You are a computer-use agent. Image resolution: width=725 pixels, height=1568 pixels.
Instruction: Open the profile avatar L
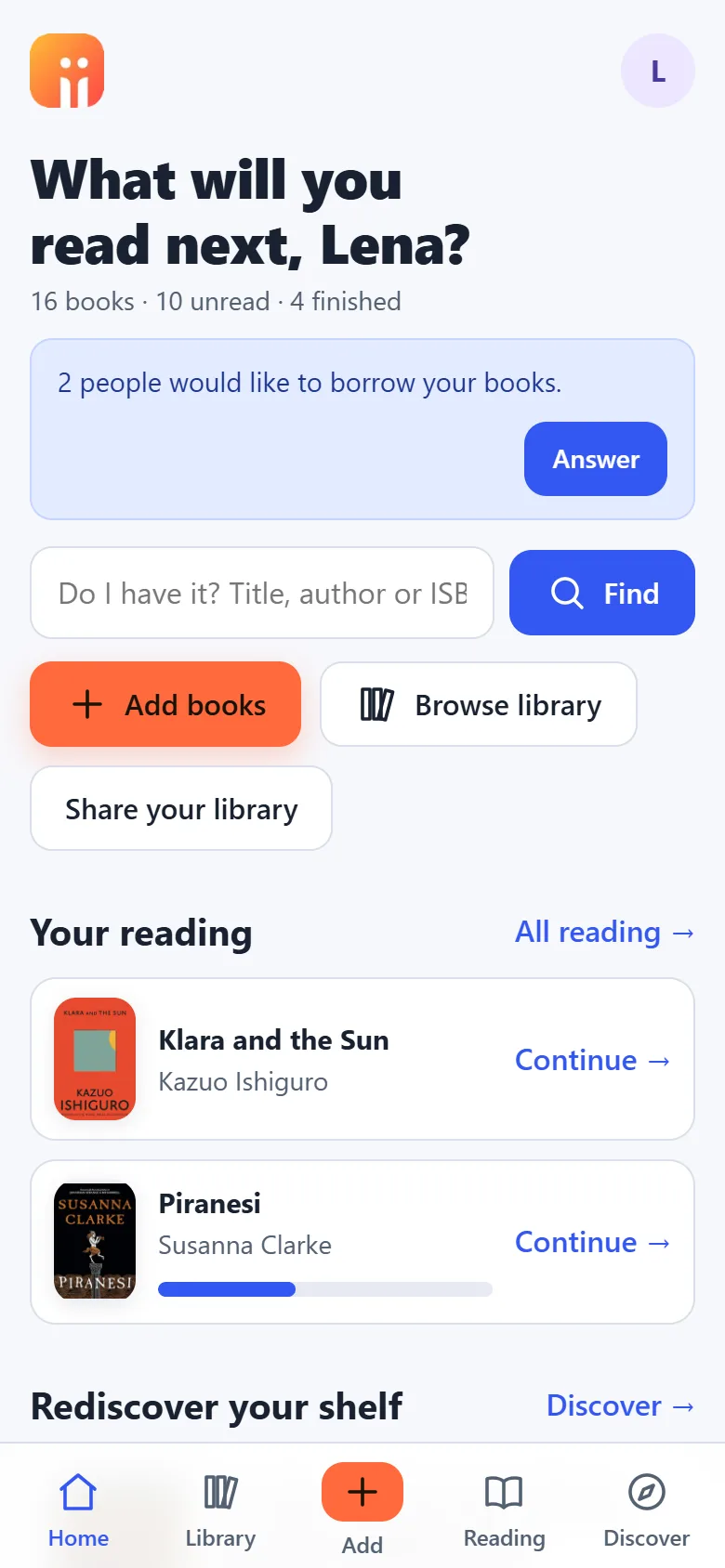pos(658,71)
